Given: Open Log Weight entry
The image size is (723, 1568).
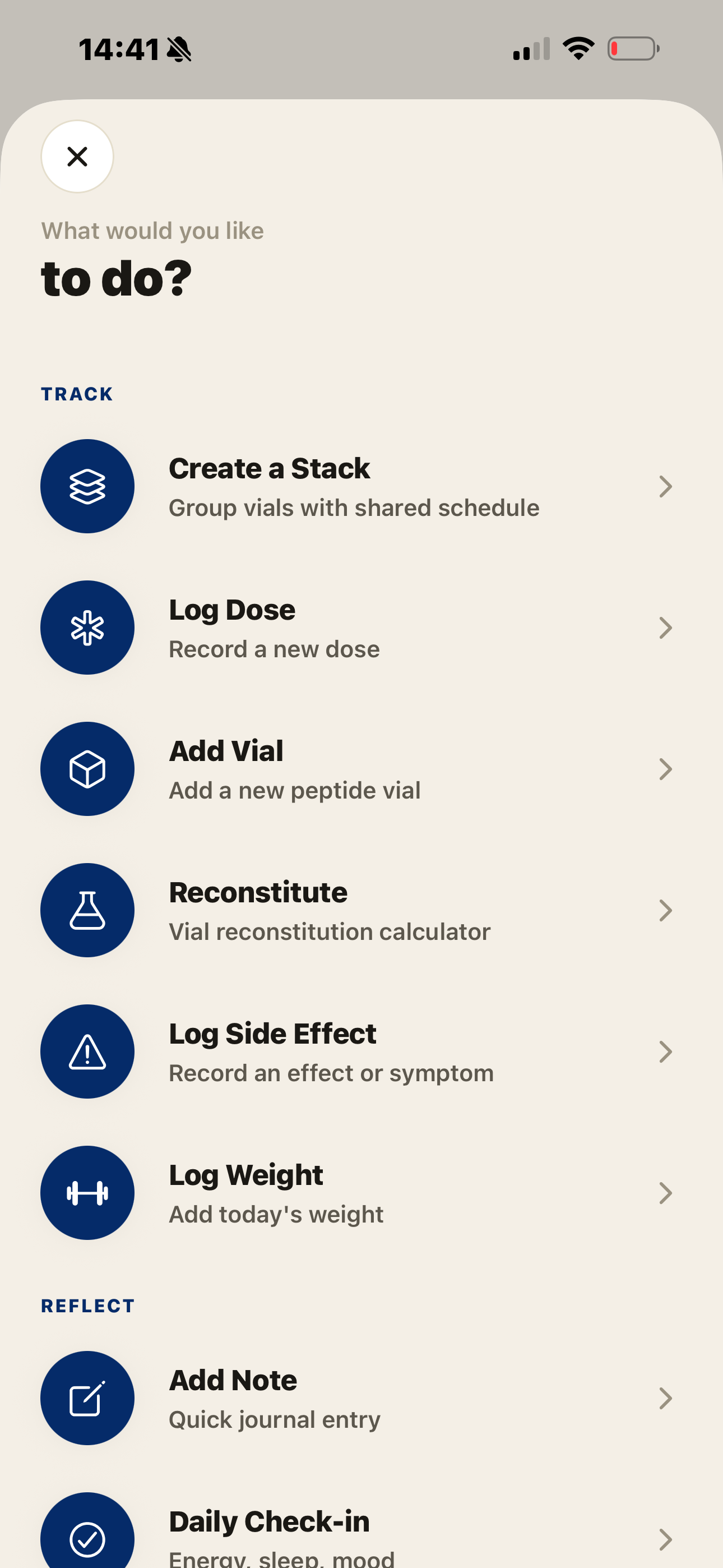Looking at the screenshot, I should pos(361,1192).
